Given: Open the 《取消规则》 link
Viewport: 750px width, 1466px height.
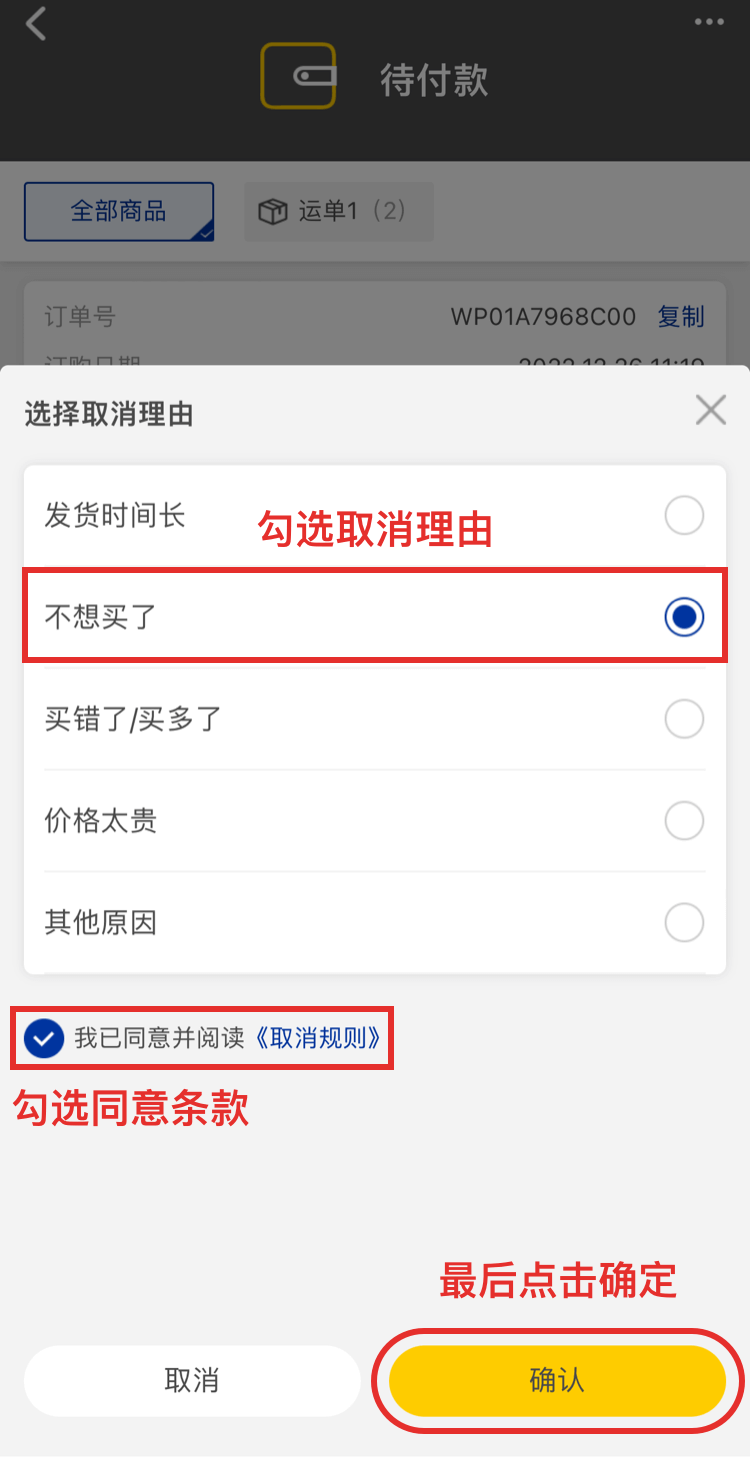Looking at the screenshot, I should click(315, 1038).
